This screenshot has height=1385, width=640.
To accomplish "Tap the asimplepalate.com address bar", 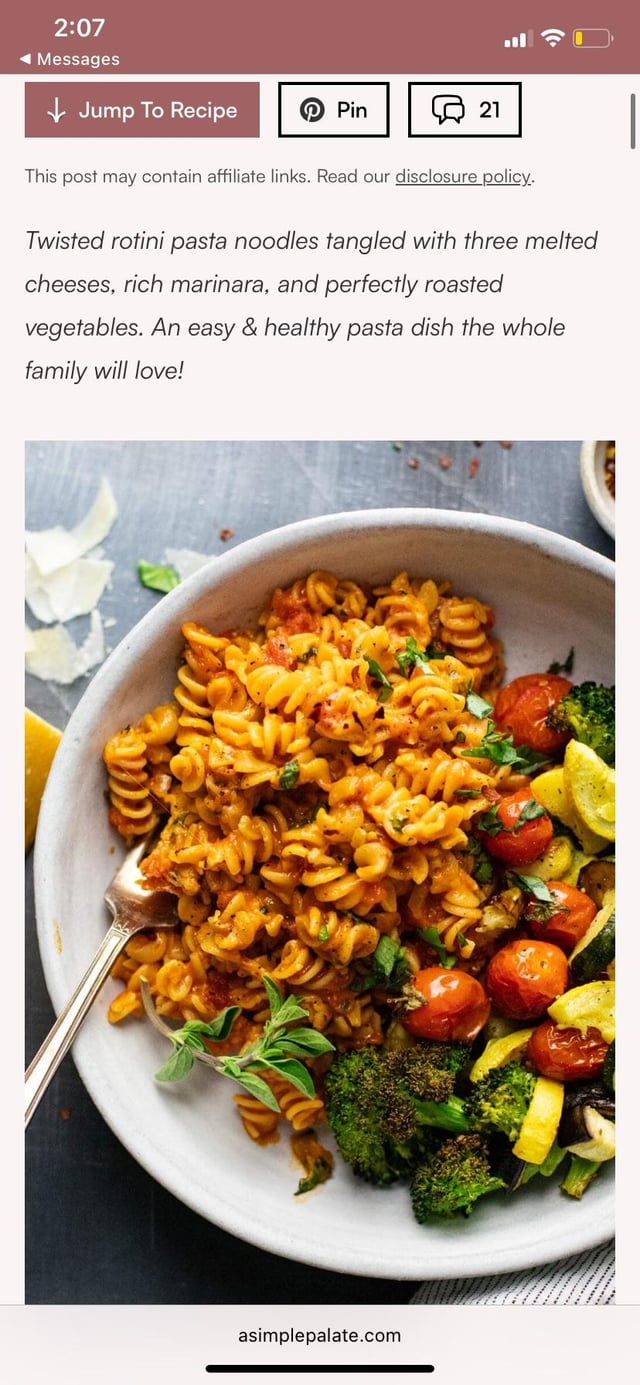I will tap(319, 1335).
